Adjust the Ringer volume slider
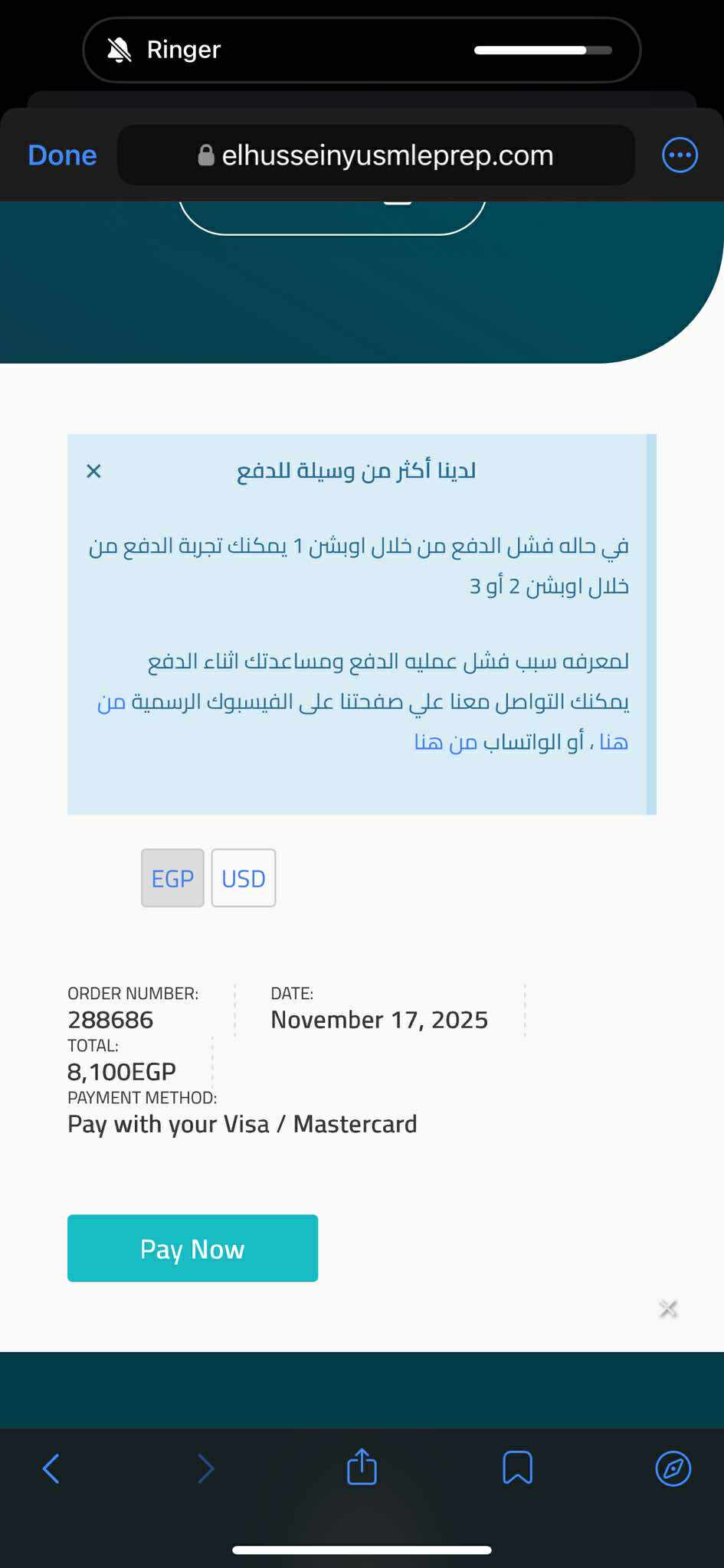 pyautogui.click(x=542, y=51)
